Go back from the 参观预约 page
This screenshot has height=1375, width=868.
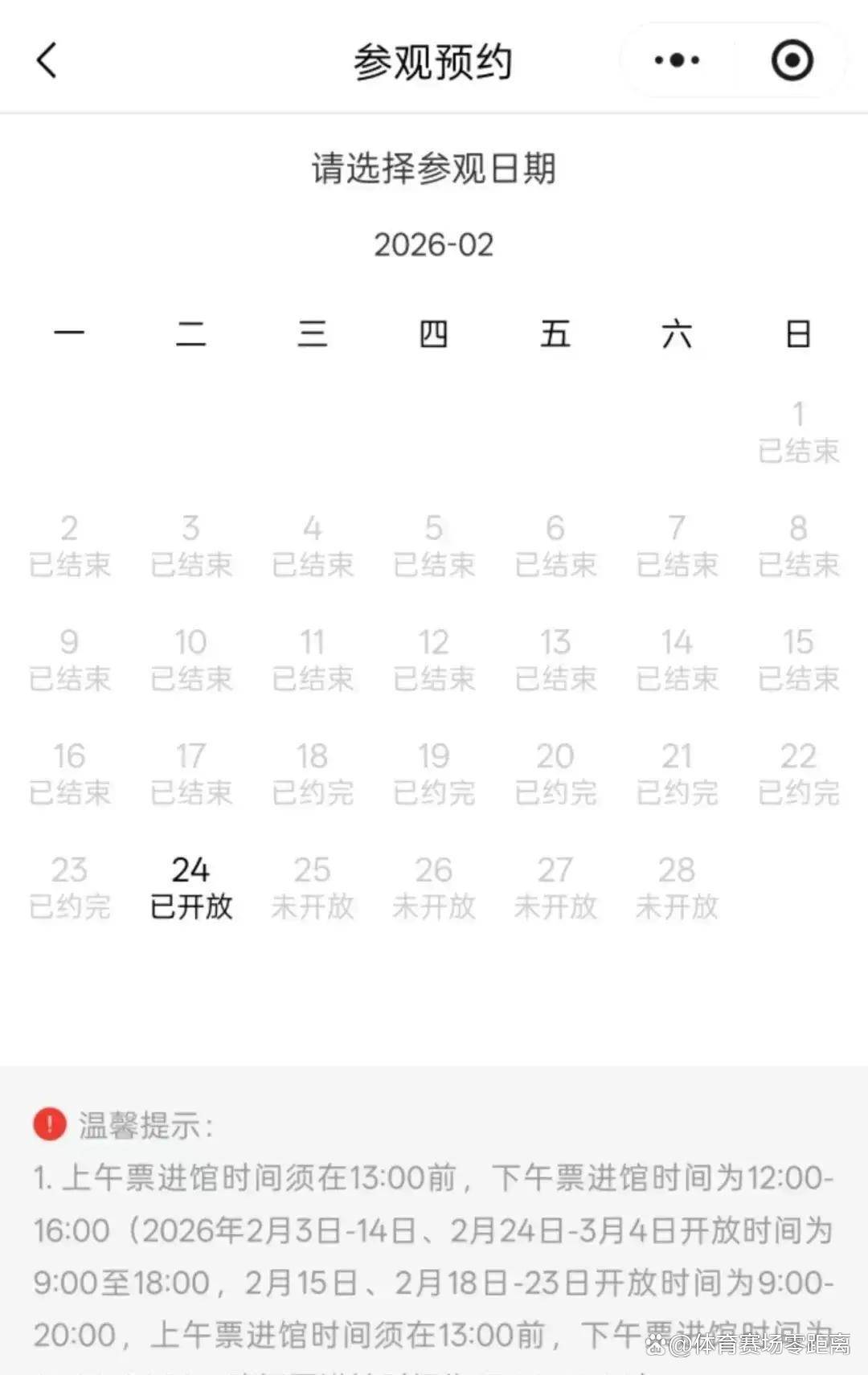point(47,60)
